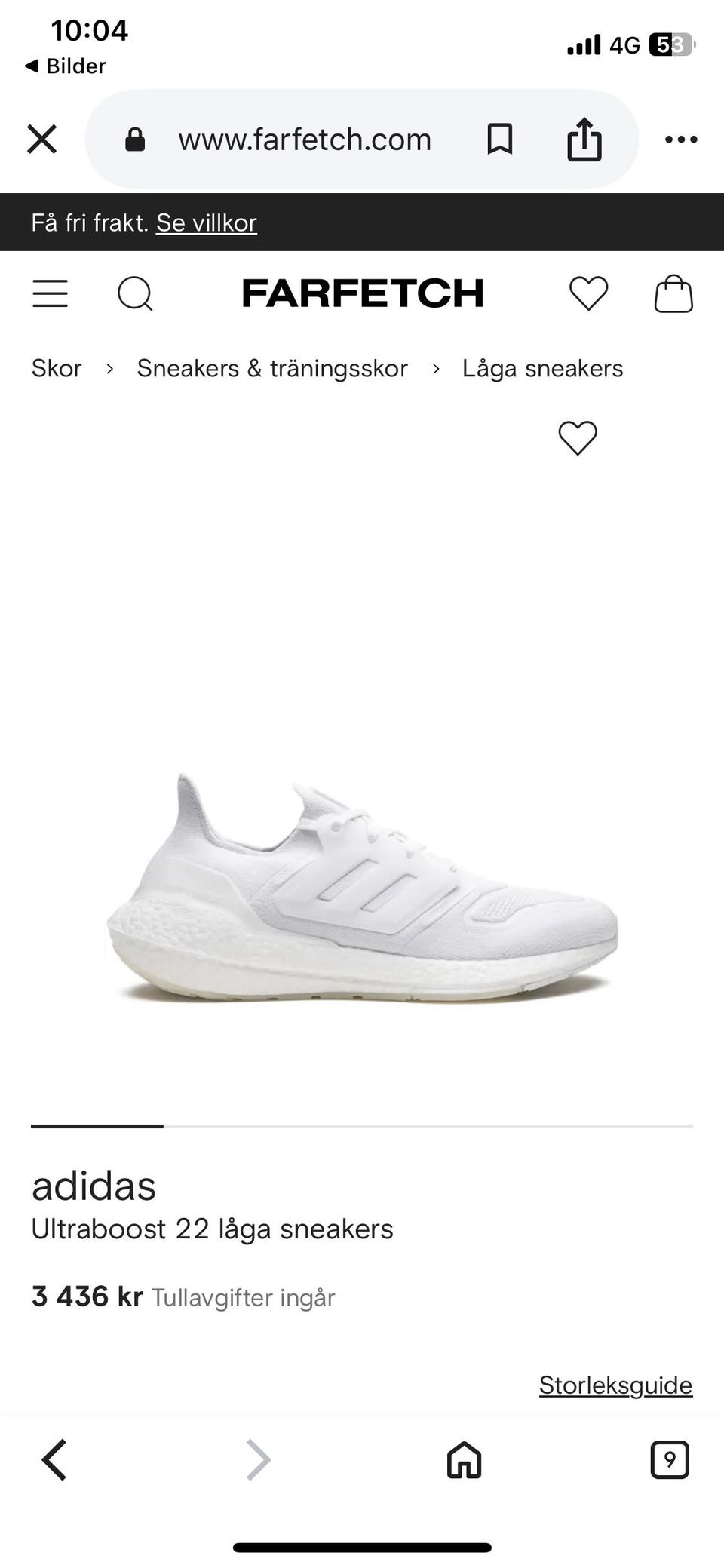The height and width of the screenshot is (1568, 724).
Task: Open the Storleksguide link
Action: tap(615, 1385)
